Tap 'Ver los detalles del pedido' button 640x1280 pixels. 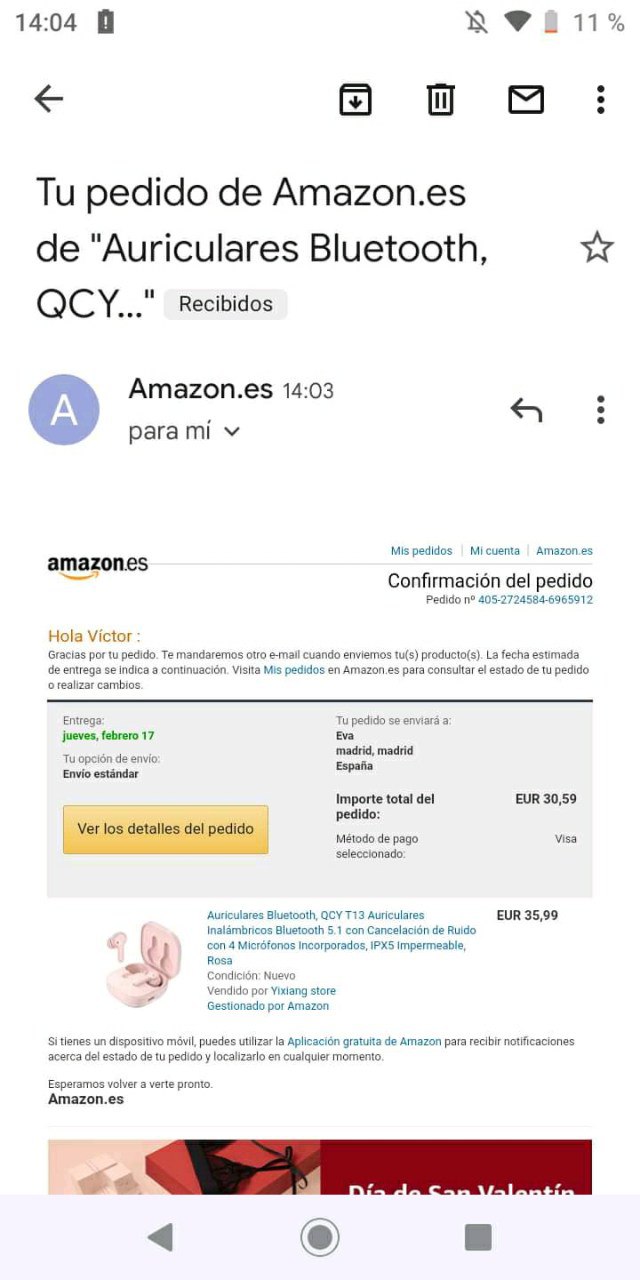[x=165, y=829]
